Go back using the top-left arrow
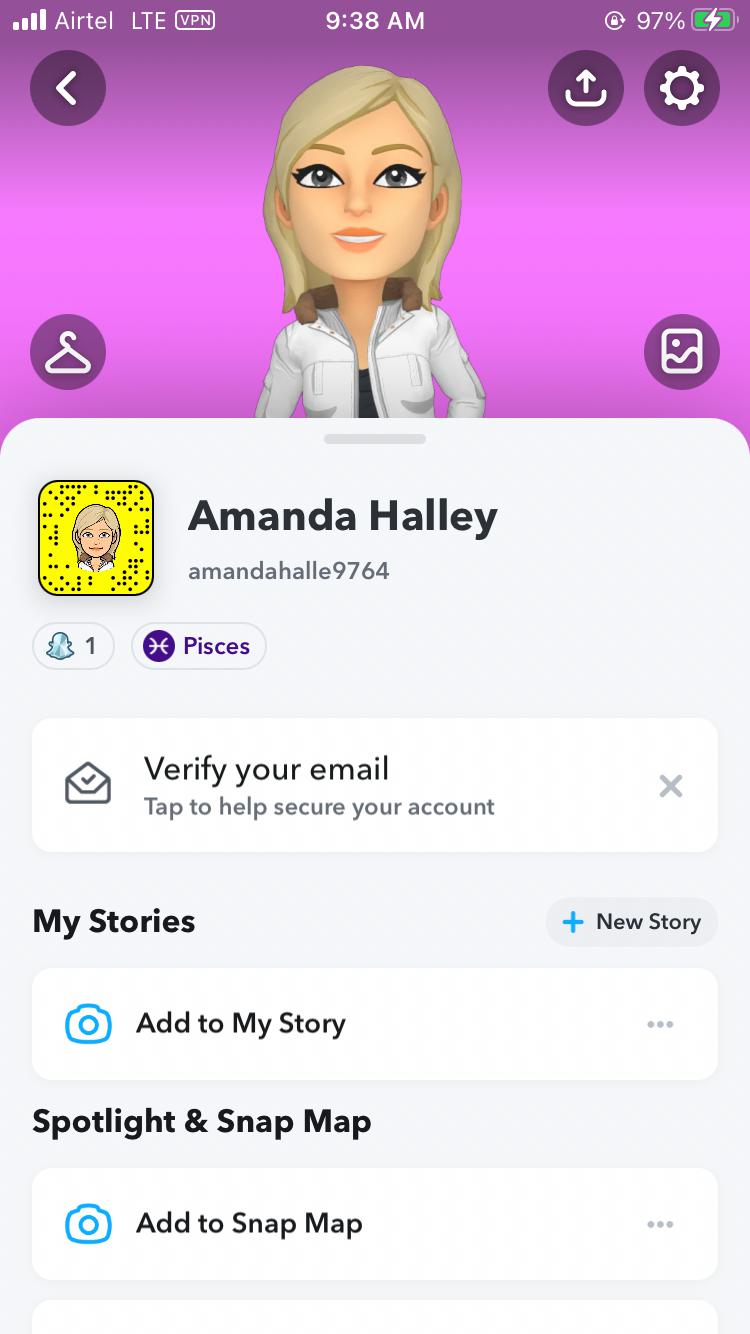 tap(68, 89)
